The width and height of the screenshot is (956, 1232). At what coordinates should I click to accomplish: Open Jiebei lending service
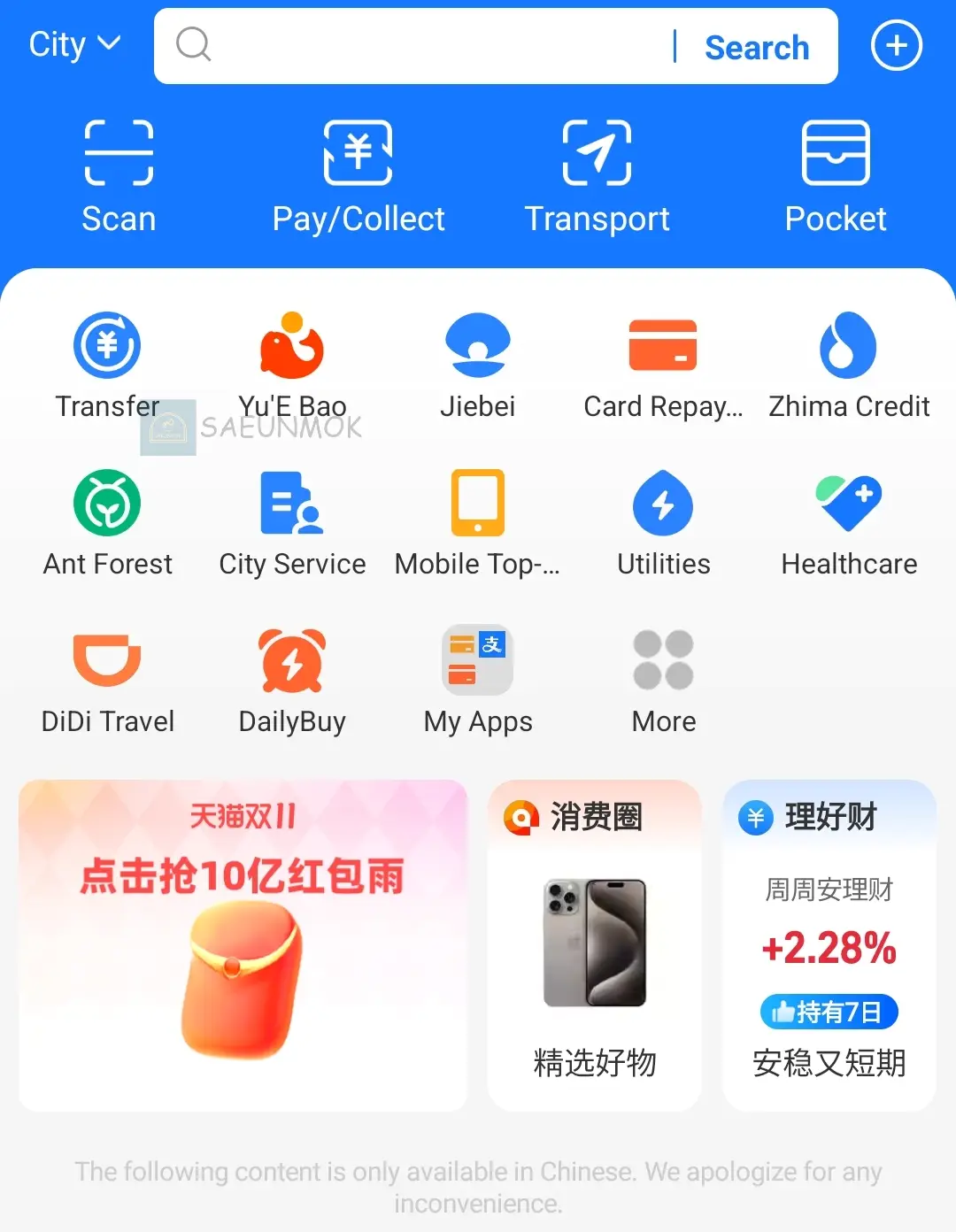pyautogui.click(x=478, y=363)
